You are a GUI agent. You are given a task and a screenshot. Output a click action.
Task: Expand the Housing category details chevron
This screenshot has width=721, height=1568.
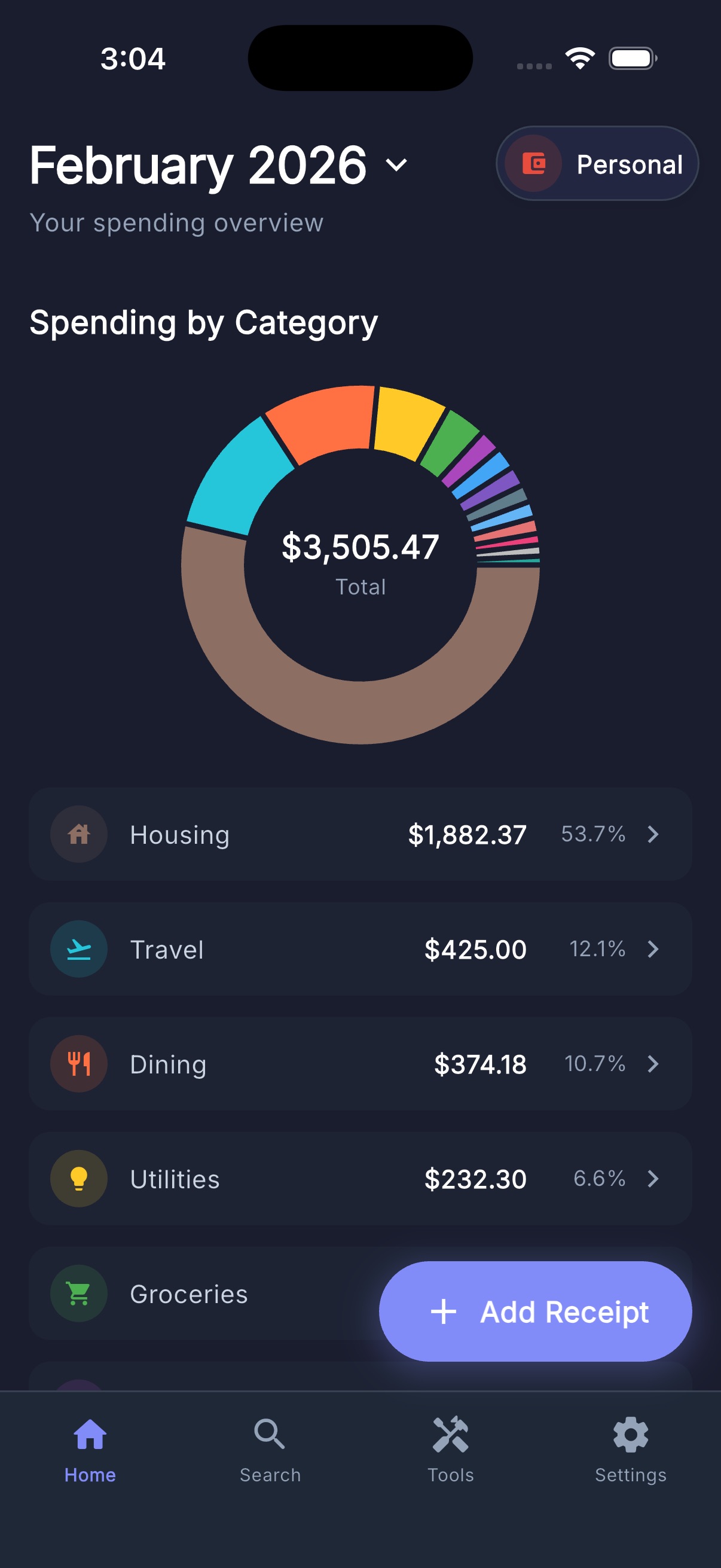(653, 834)
